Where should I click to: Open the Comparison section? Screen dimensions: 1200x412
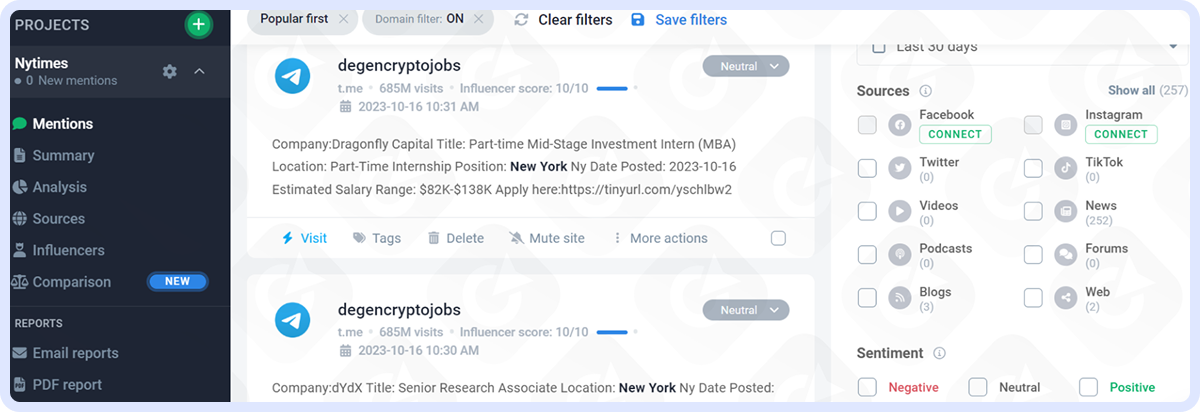[71, 282]
